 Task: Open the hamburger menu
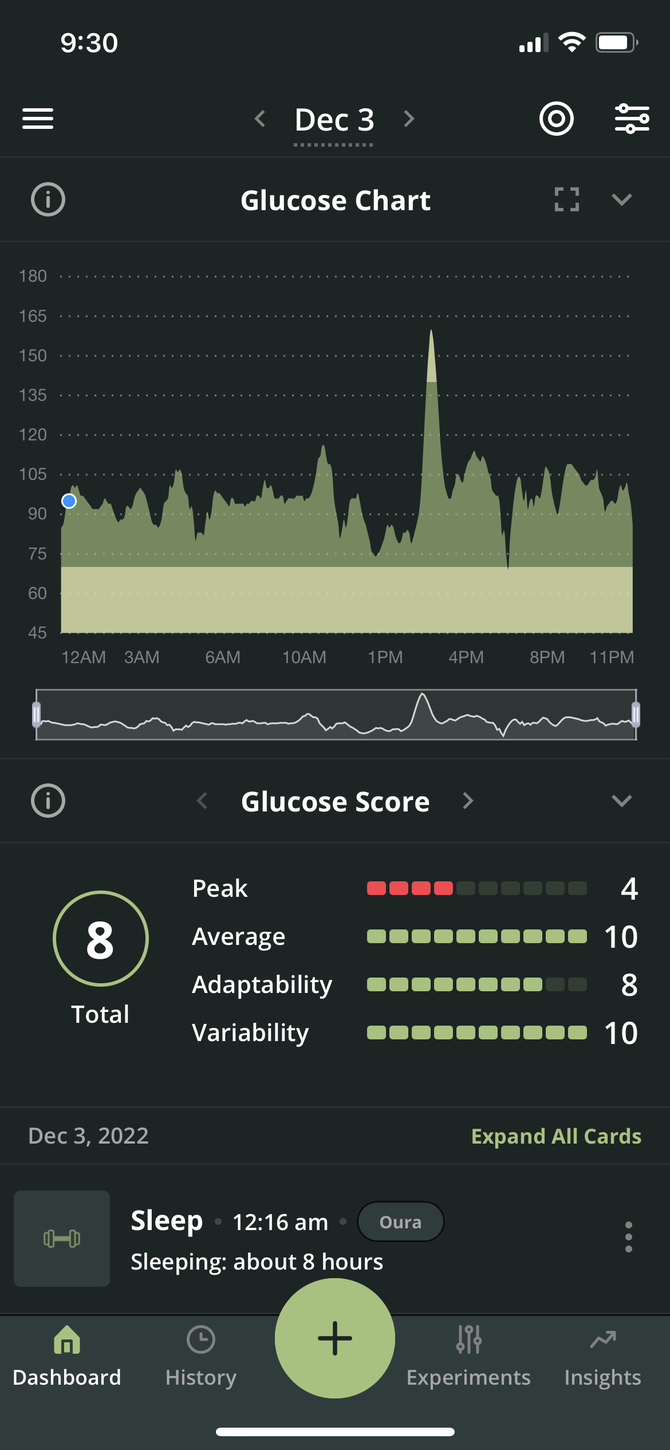(x=38, y=119)
